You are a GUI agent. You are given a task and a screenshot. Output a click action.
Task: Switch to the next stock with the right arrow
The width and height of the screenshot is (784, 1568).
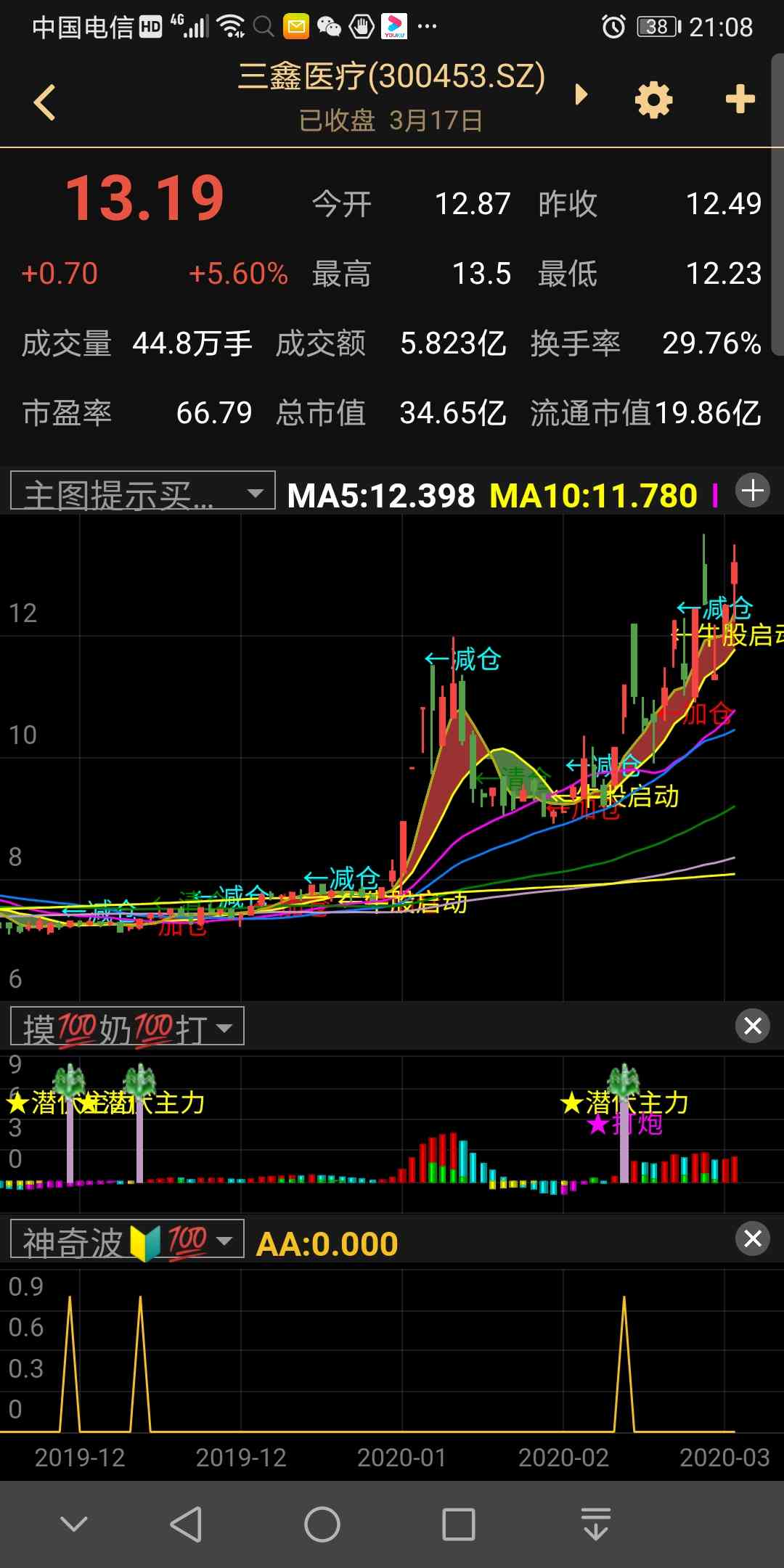[x=581, y=95]
